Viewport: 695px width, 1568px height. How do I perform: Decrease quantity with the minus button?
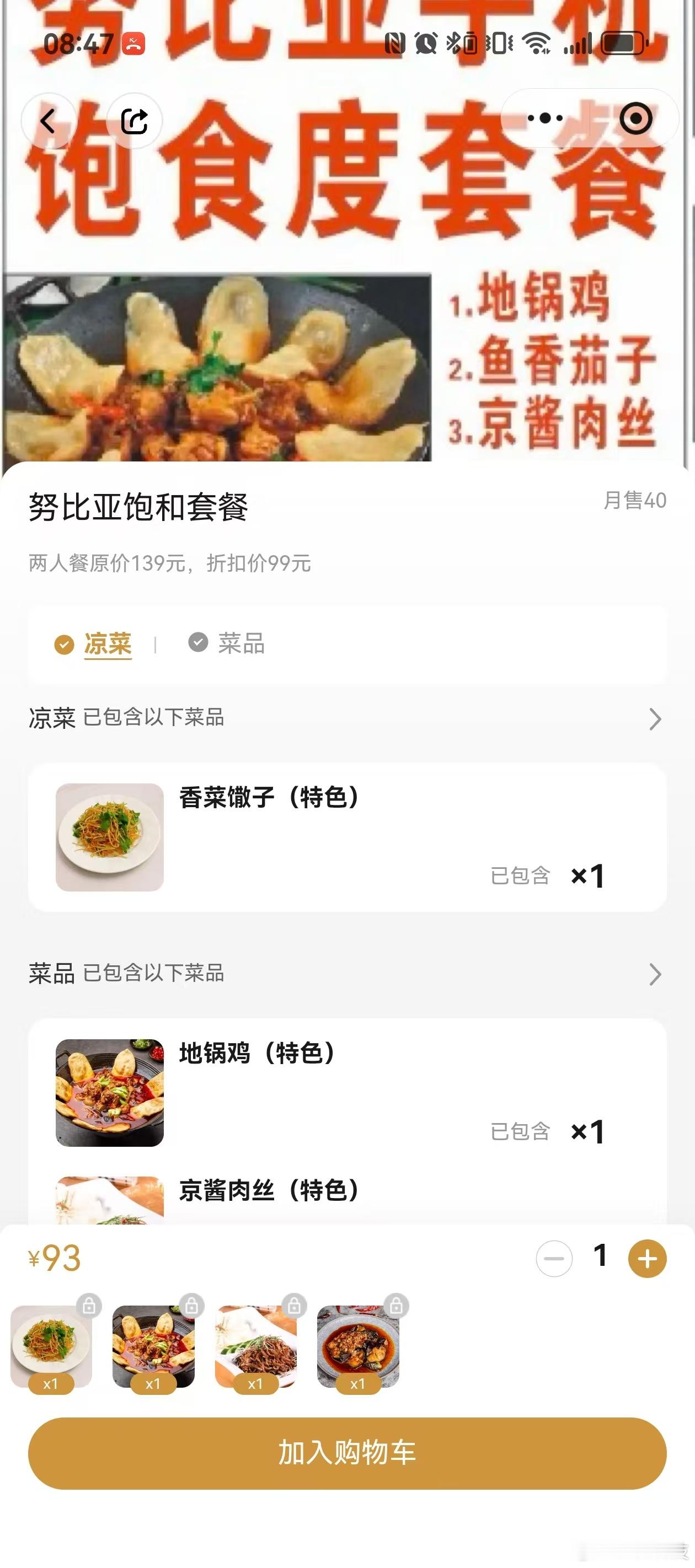pyautogui.click(x=554, y=1258)
